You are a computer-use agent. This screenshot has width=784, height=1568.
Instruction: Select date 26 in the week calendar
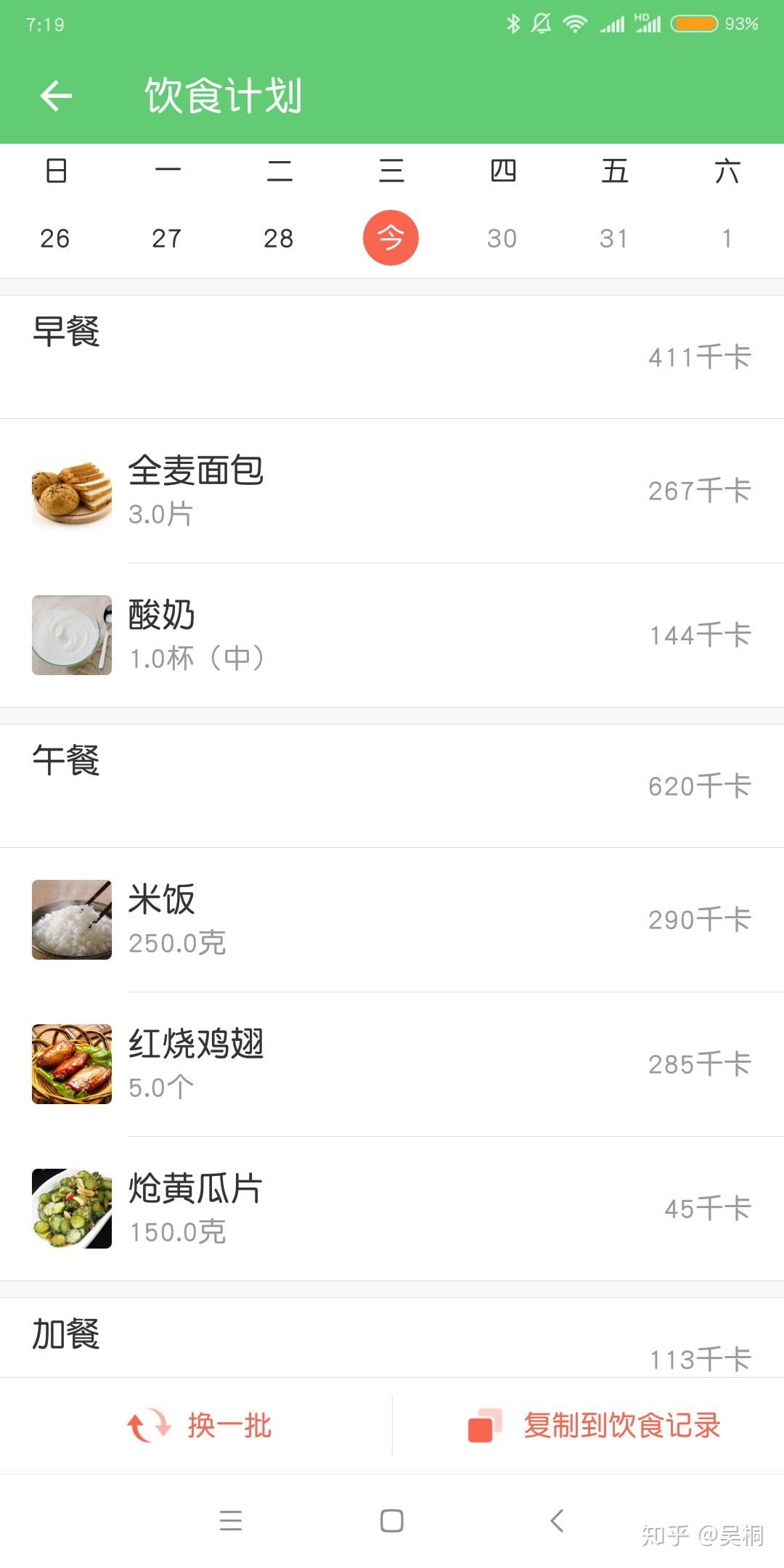point(55,238)
